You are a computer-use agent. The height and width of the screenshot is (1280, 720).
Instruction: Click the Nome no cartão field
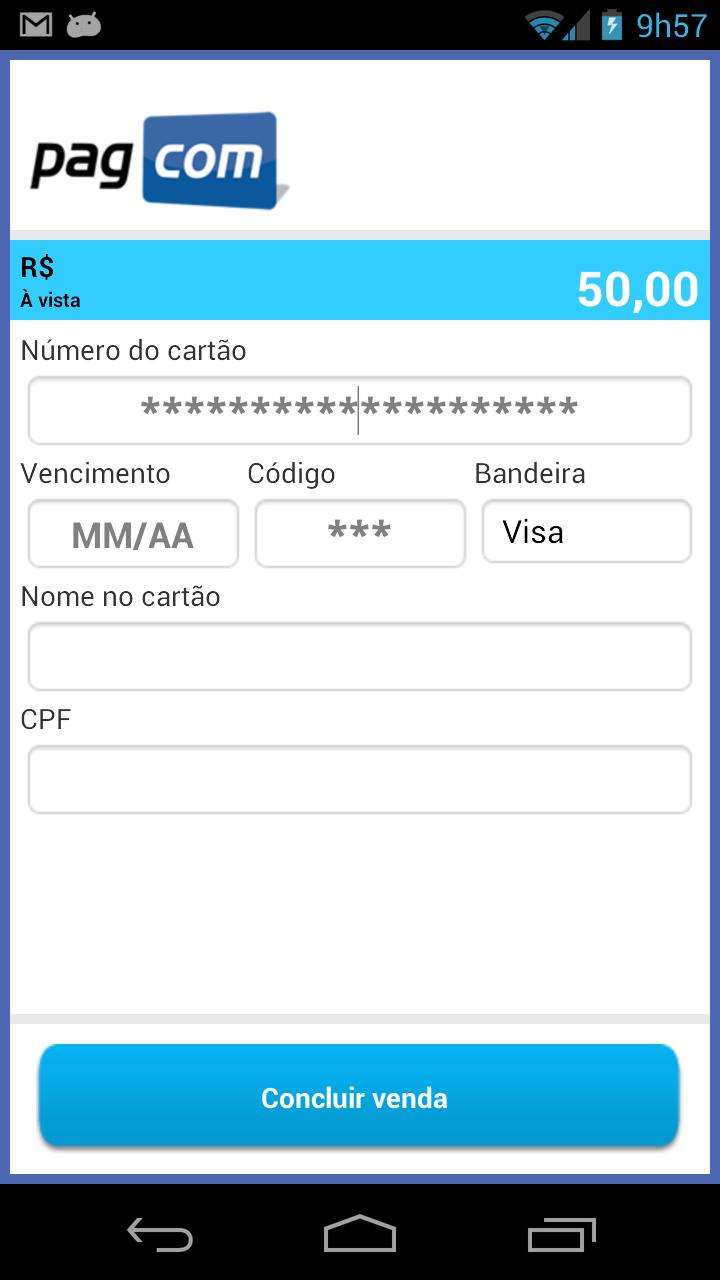[x=360, y=656]
